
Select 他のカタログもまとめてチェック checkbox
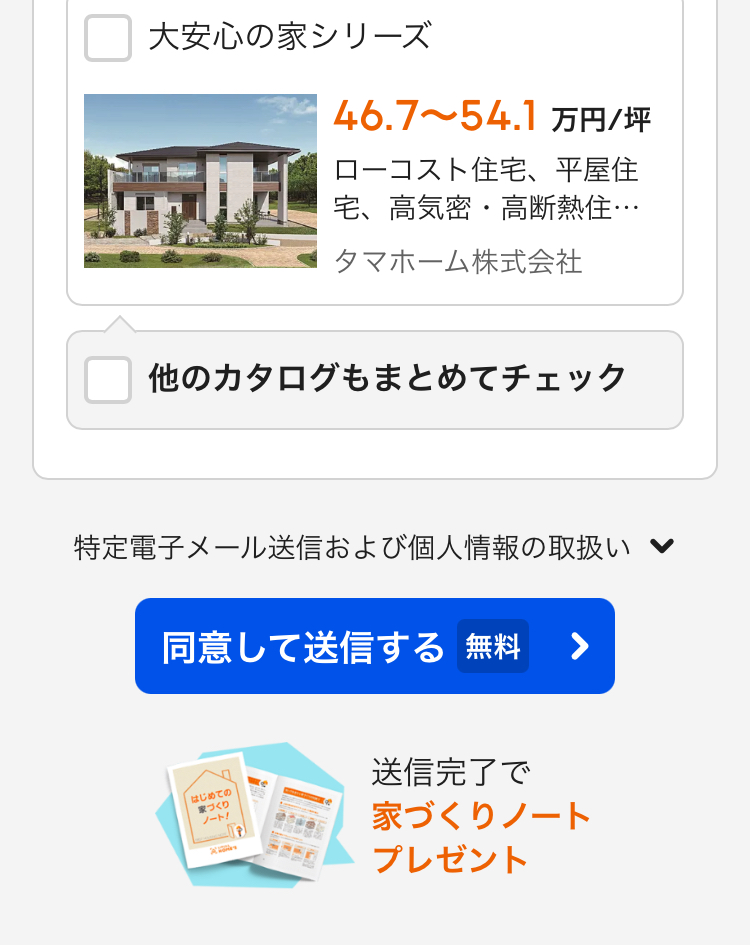[x=108, y=380]
